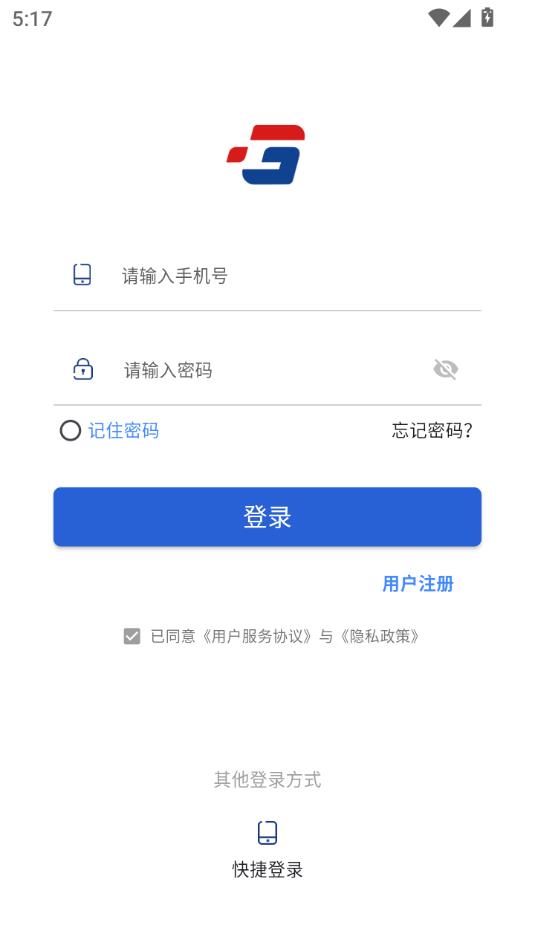Toggle password visibility eye icon
The image size is (535, 951).
coord(446,369)
